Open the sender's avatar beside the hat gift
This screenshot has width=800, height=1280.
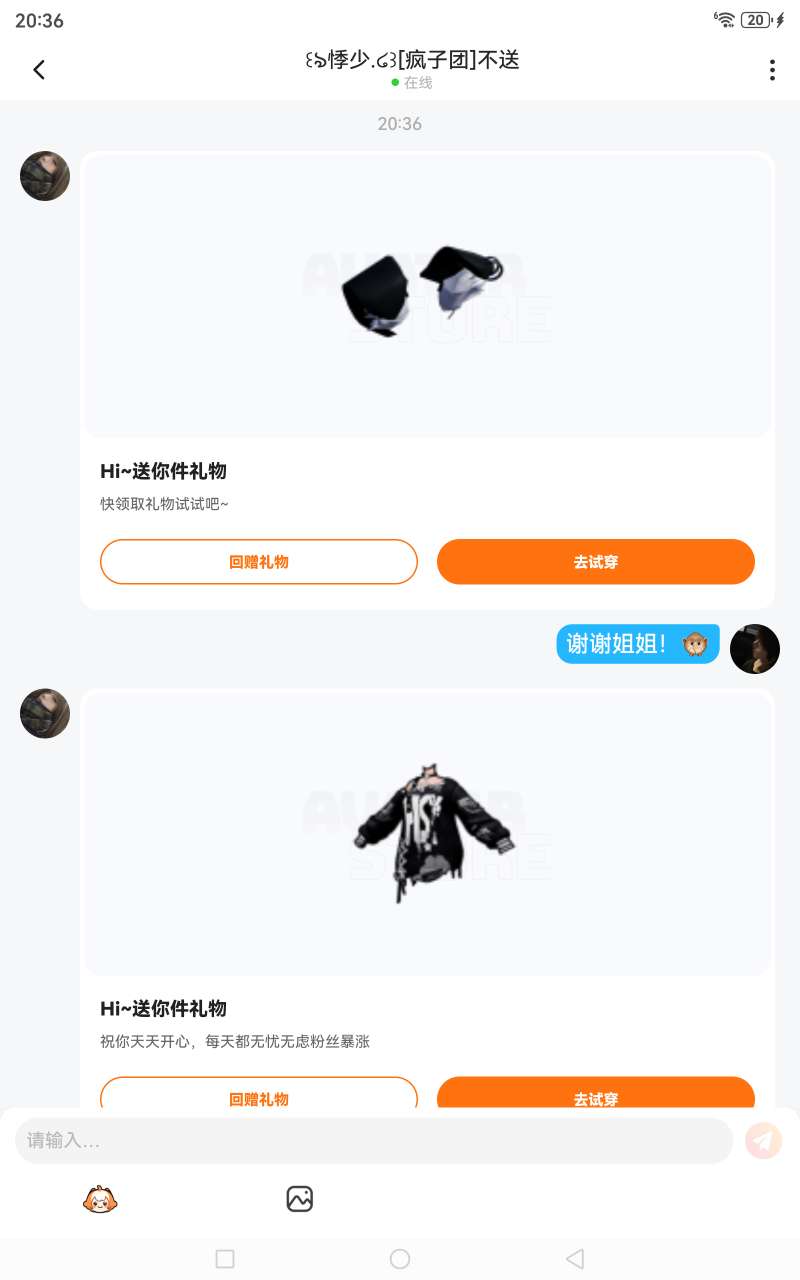45,176
